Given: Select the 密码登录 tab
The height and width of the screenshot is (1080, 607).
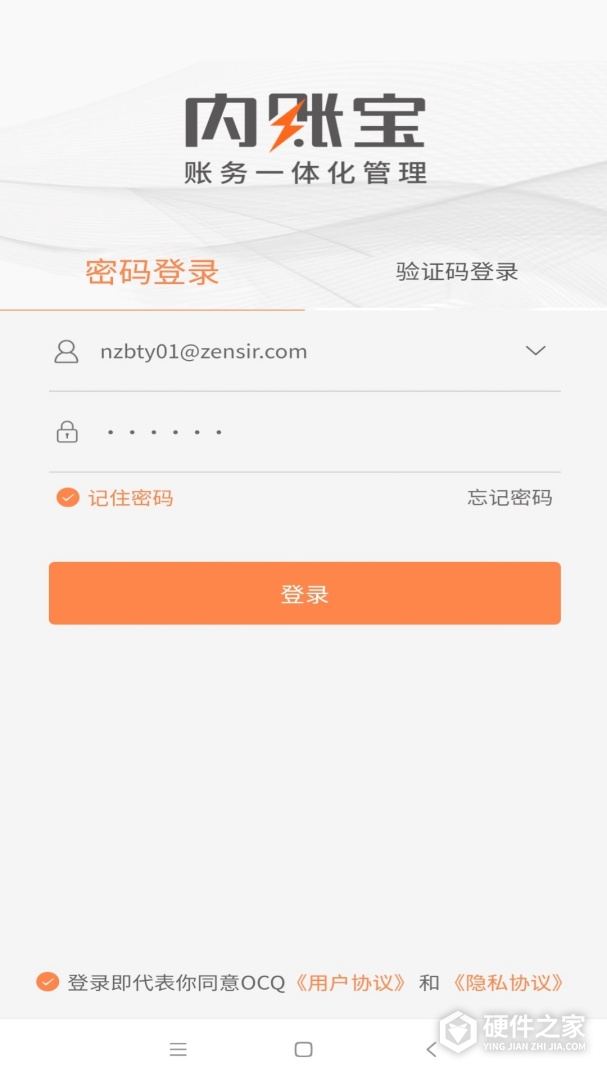Looking at the screenshot, I should click(x=152, y=272).
